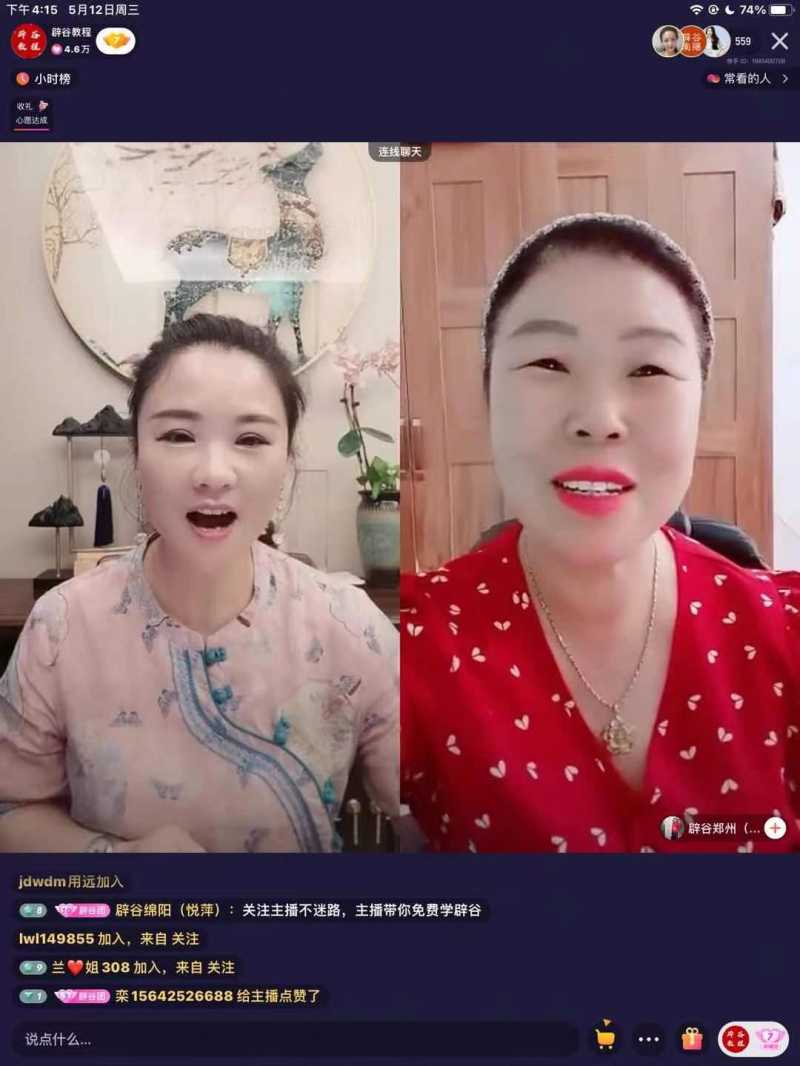Send a gift with the gift box
The height and width of the screenshot is (1066, 800).
(692, 1039)
